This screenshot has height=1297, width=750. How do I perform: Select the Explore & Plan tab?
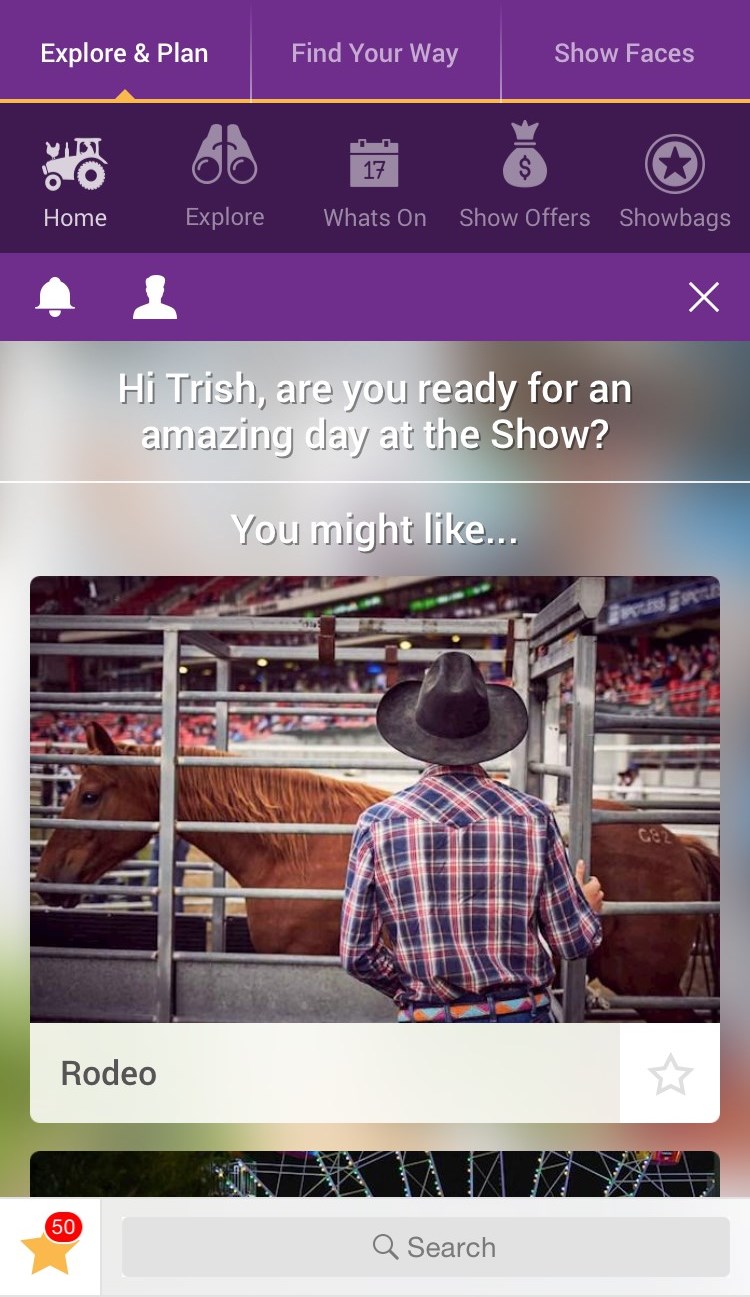click(x=124, y=53)
